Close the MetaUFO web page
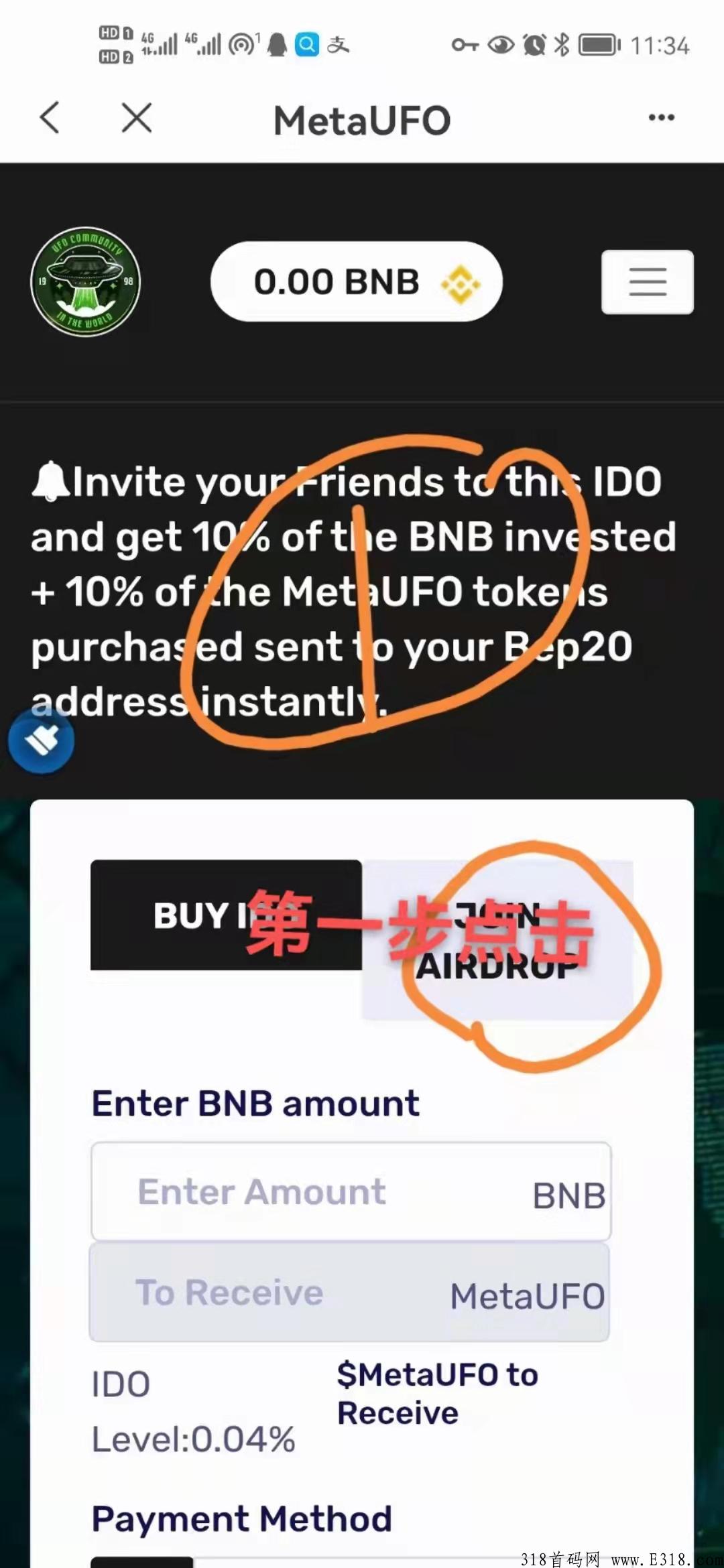This screenshot has height=1568, width=724. [137, 119]
